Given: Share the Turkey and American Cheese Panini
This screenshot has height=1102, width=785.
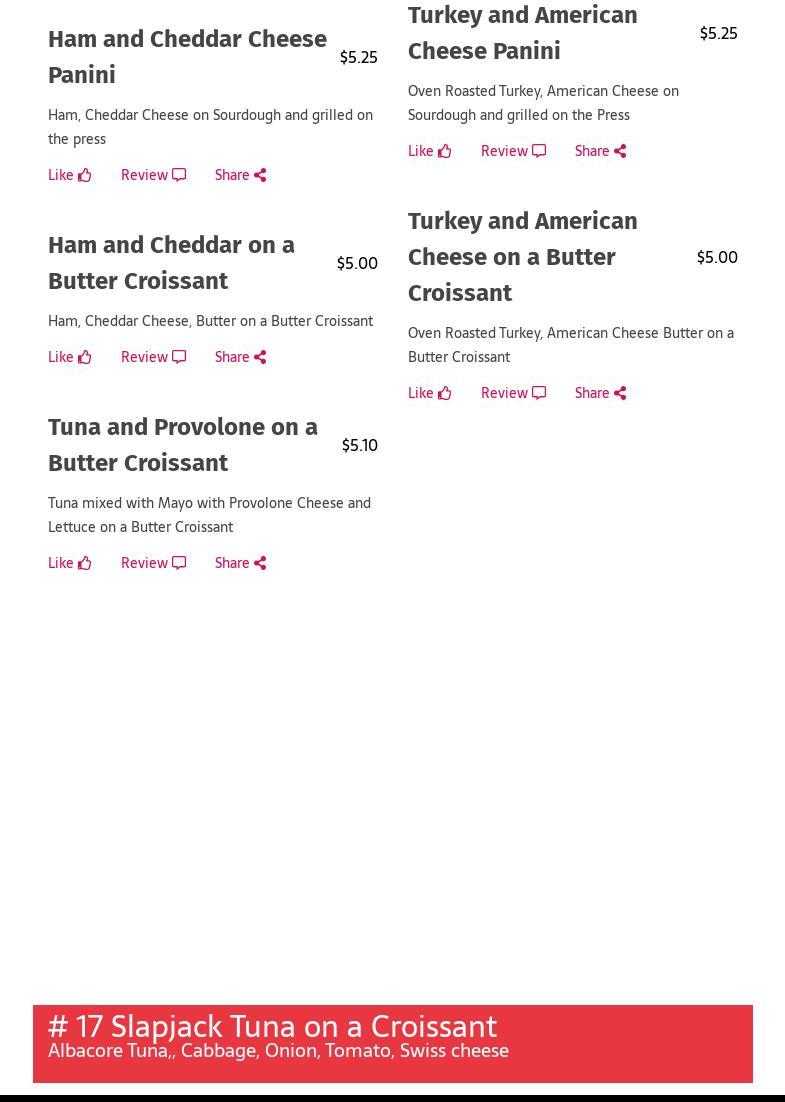Looking at the screenshot, I should pos(600,151).
